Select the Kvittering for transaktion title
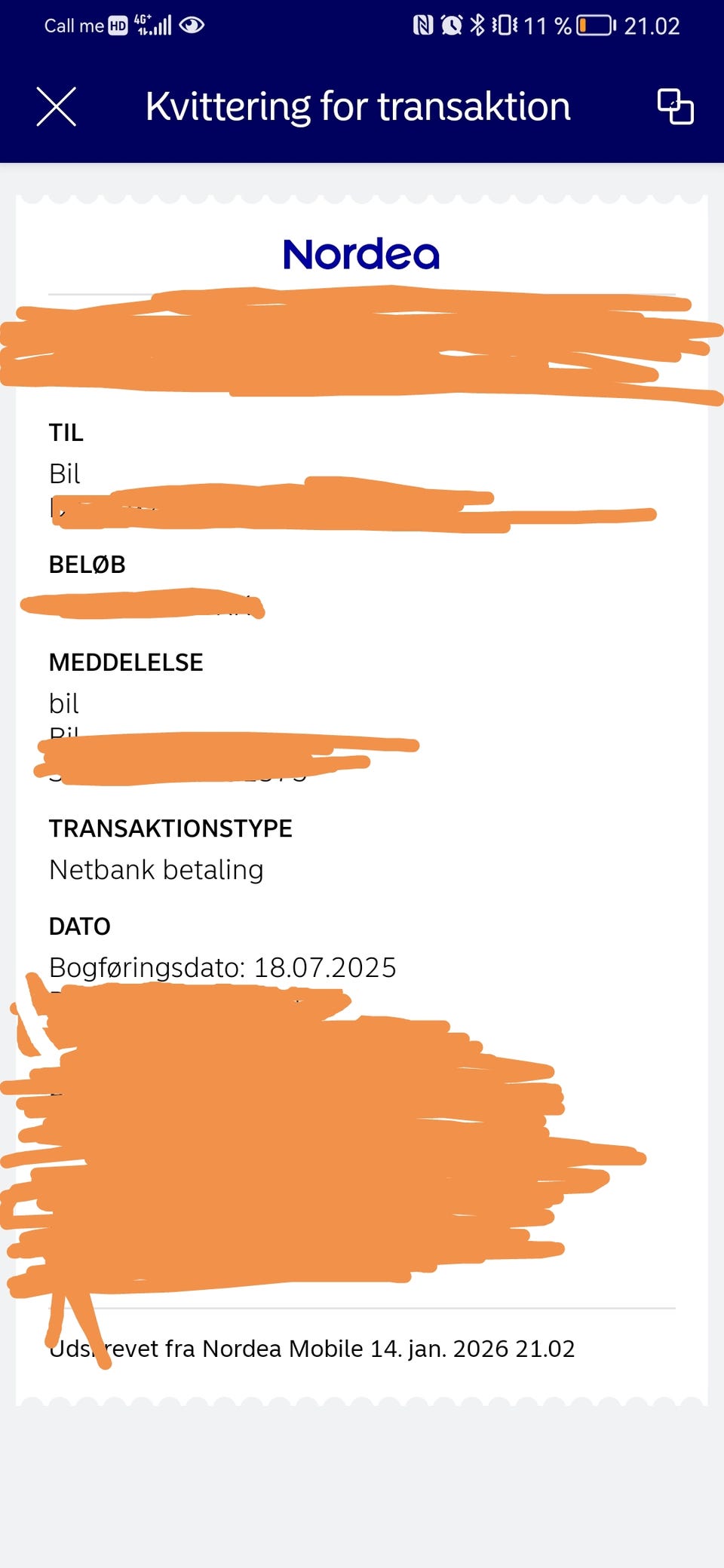 click(359, 106)
